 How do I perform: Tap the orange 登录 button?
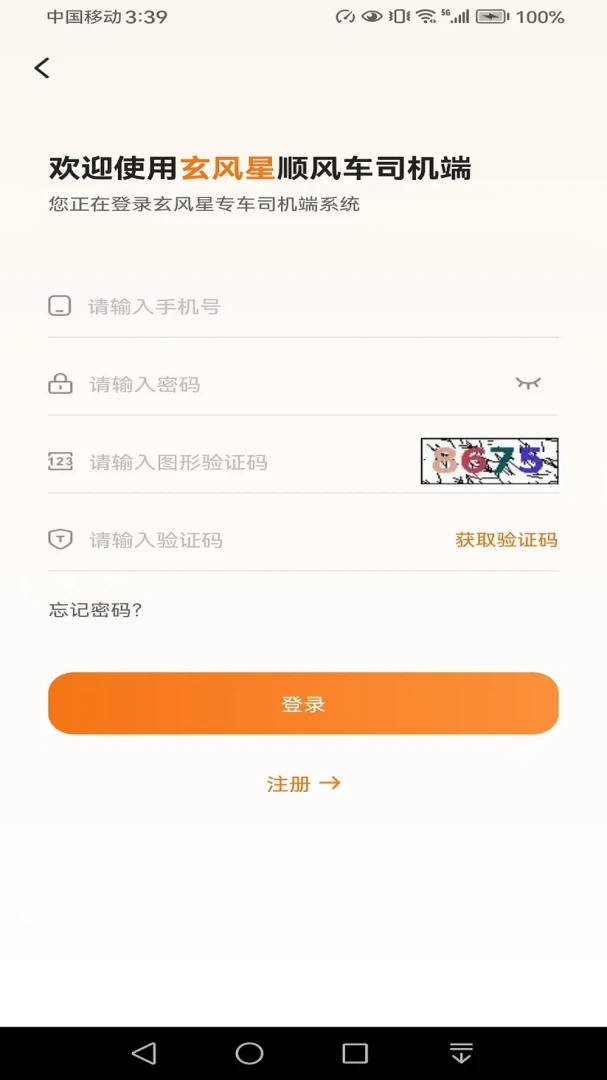(303, 703)
